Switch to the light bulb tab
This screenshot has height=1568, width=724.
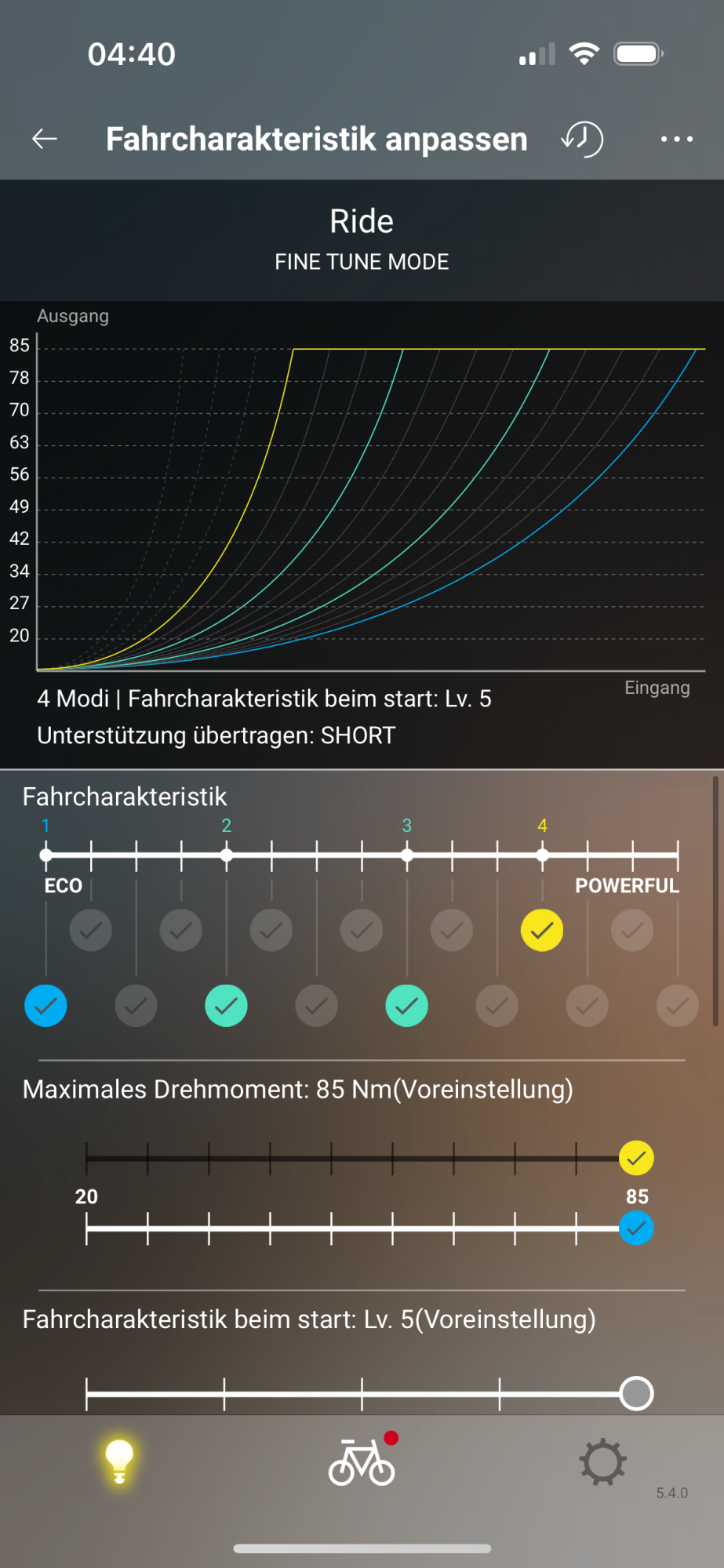coord(119,1462)
